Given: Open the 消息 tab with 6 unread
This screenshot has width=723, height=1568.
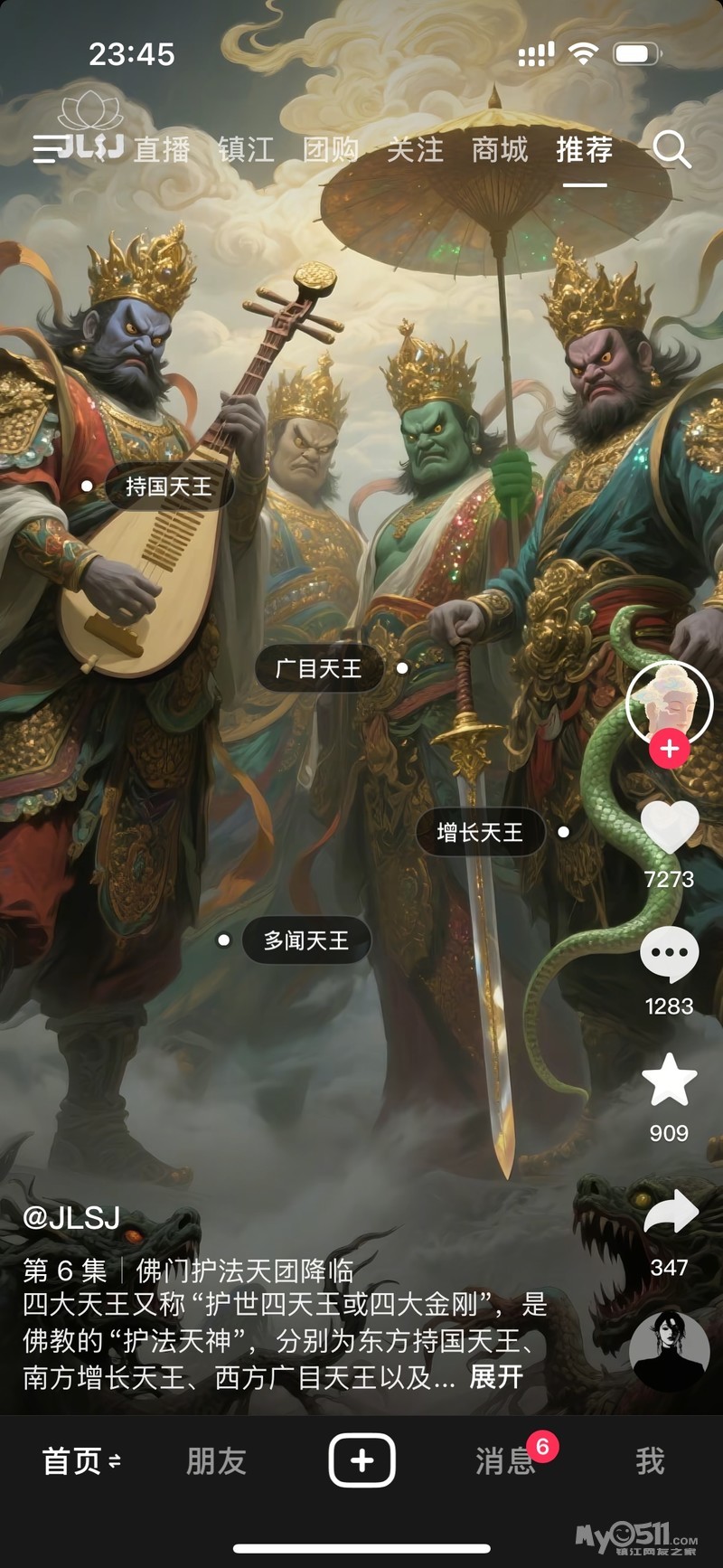Looking at the screenshot, I should pyautogui.click(x=506, y=1459).
